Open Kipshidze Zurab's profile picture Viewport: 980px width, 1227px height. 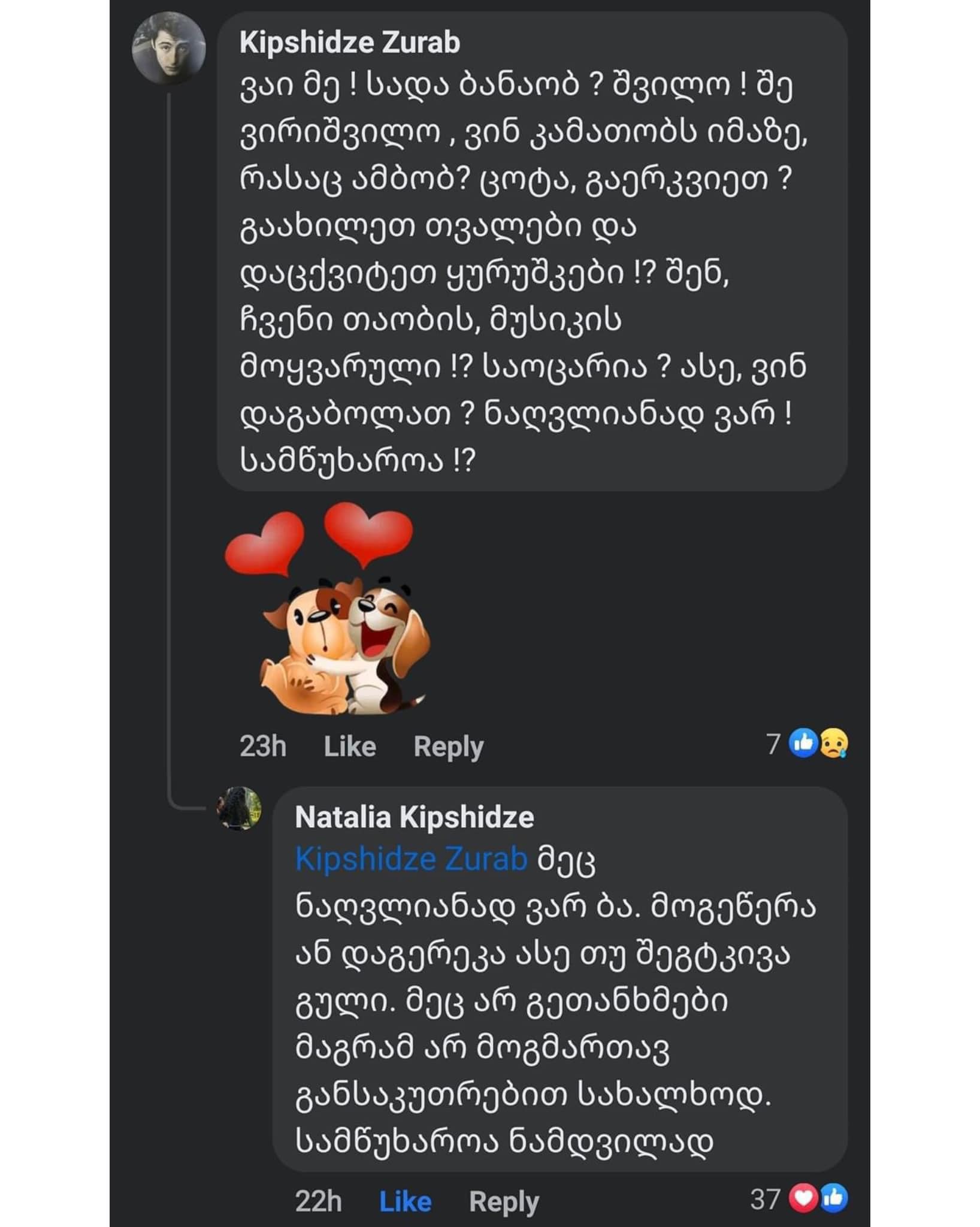coord(168,48)
